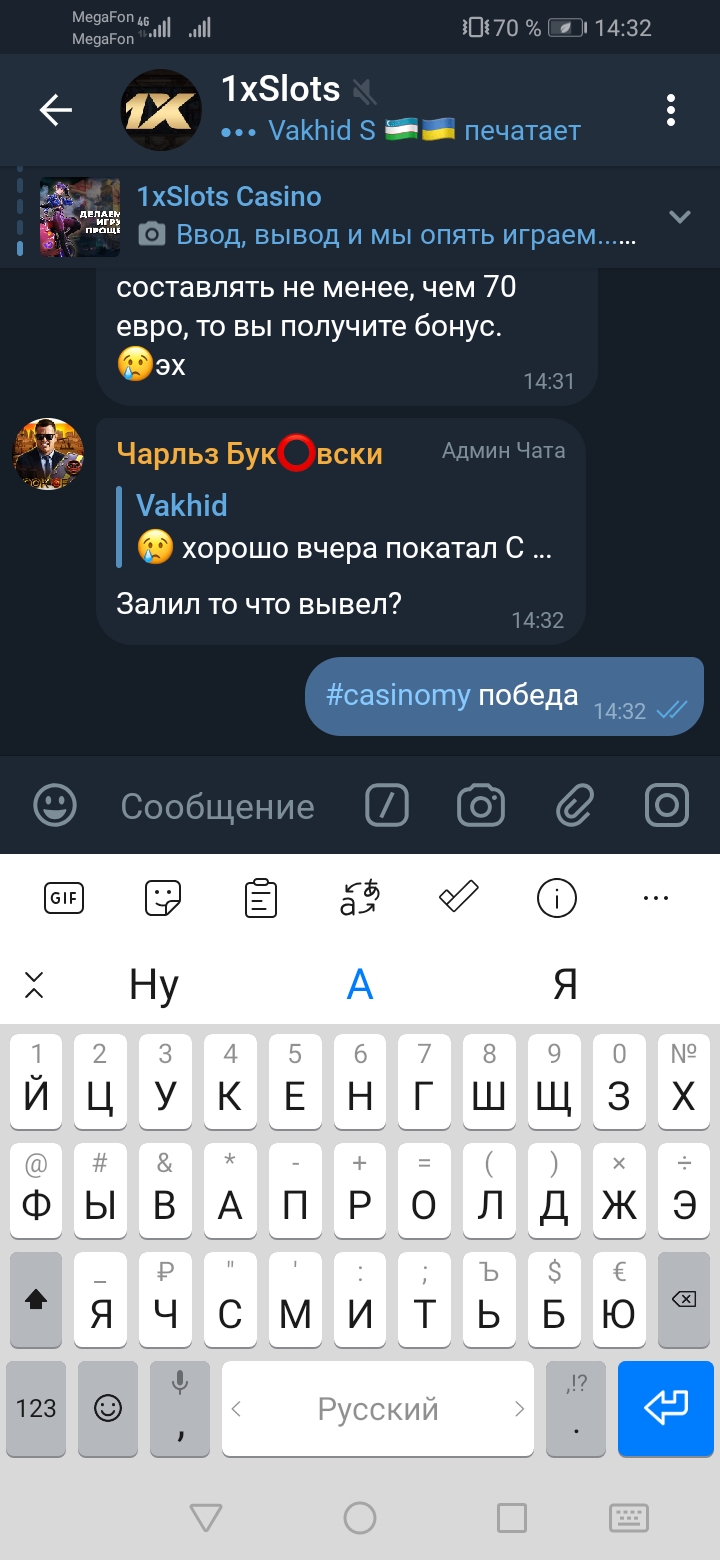
Task: Switch to the 123 numeric keyboard
Action: [x=36, y=1408]
